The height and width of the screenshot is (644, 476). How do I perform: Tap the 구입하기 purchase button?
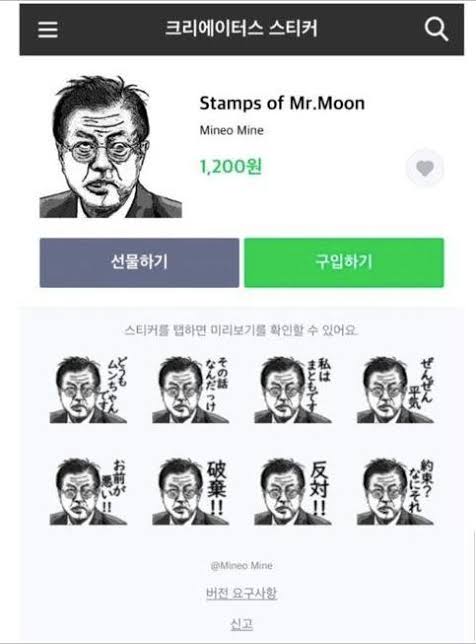pos(344,262)
